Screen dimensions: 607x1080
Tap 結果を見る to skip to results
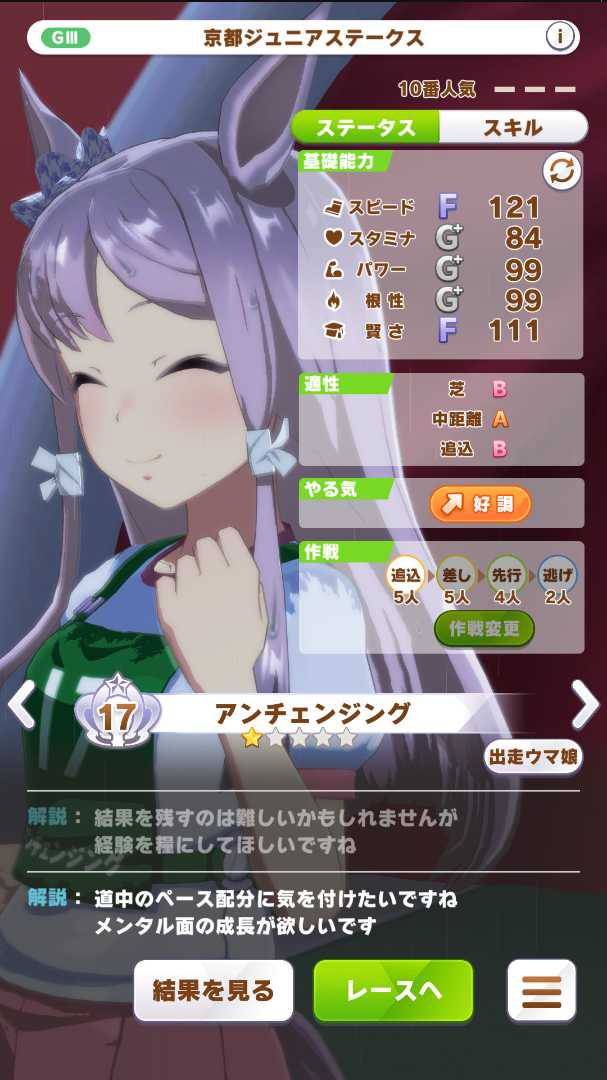point(214,990)
